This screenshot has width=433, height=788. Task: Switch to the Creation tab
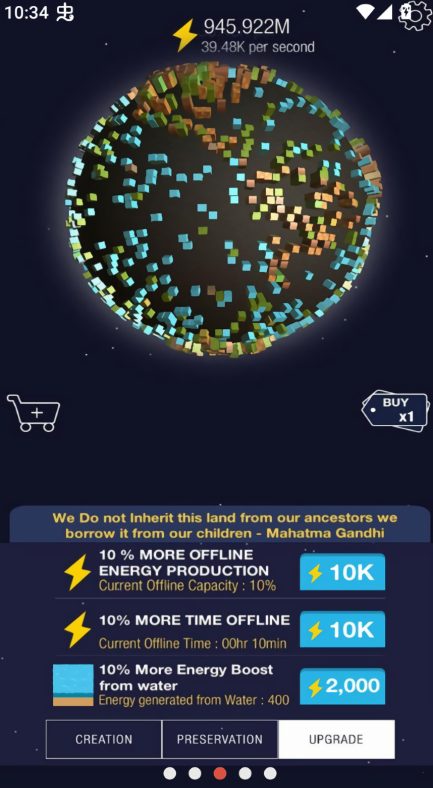tap(104, 739)
